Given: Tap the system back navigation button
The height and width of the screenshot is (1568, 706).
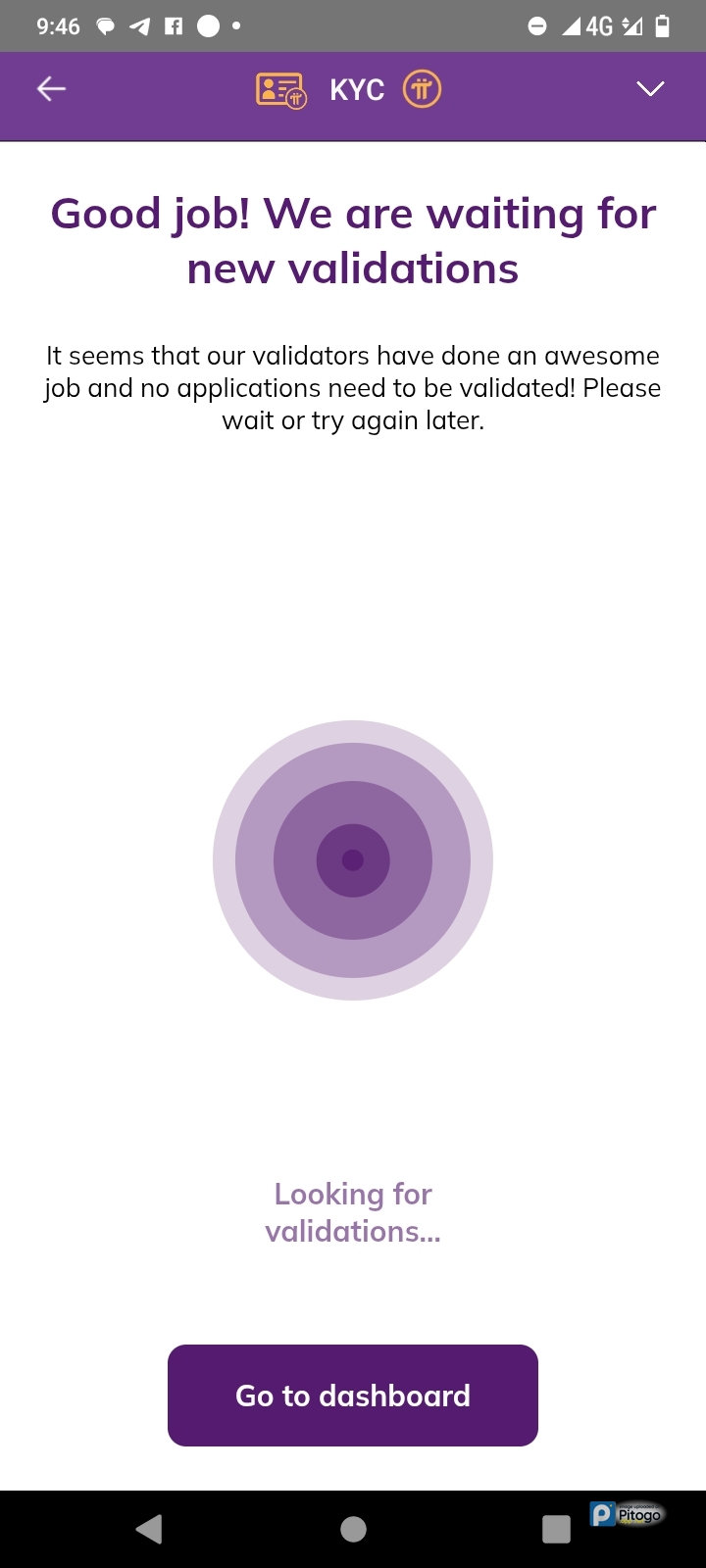Looking at the screenshot, I should click(x=149, y=1529).
